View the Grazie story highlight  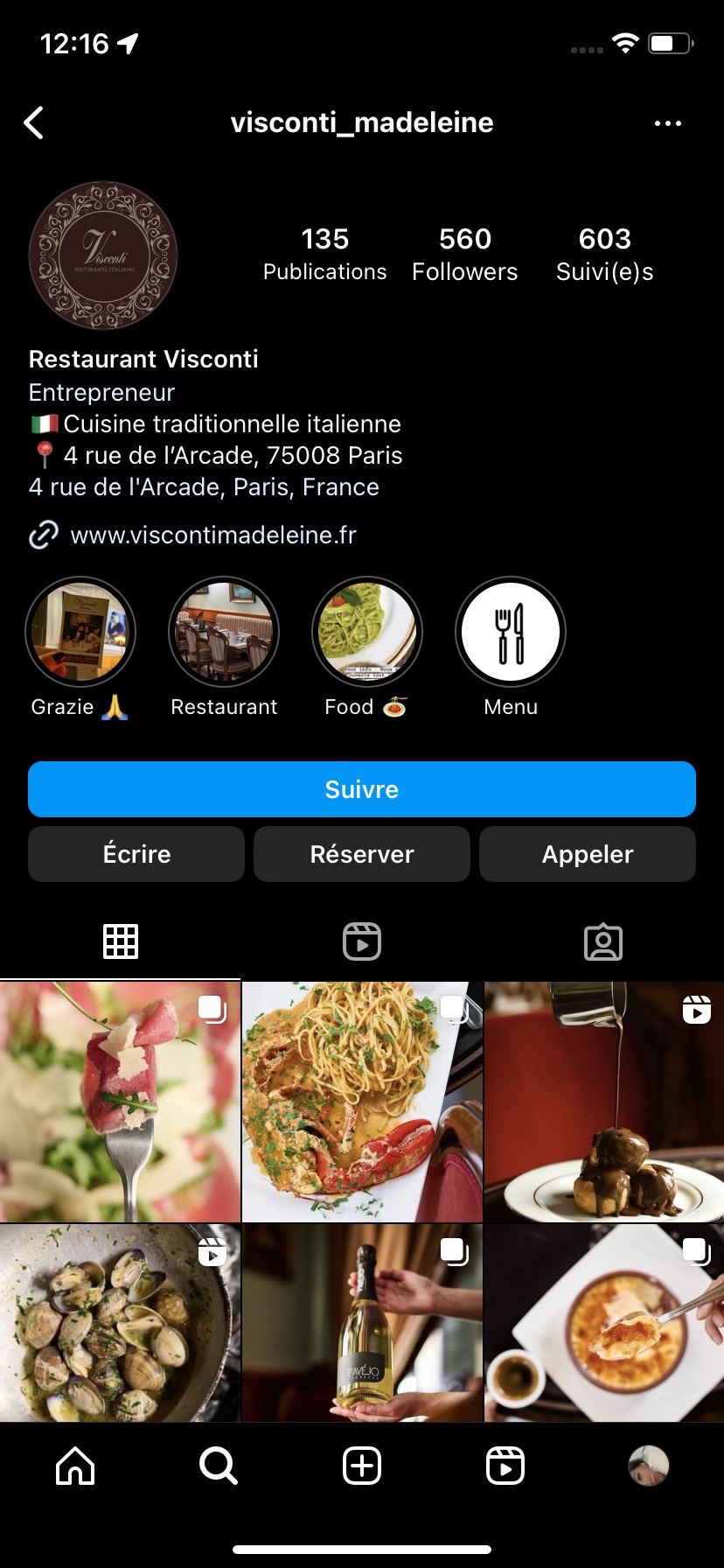coord(80,632)
